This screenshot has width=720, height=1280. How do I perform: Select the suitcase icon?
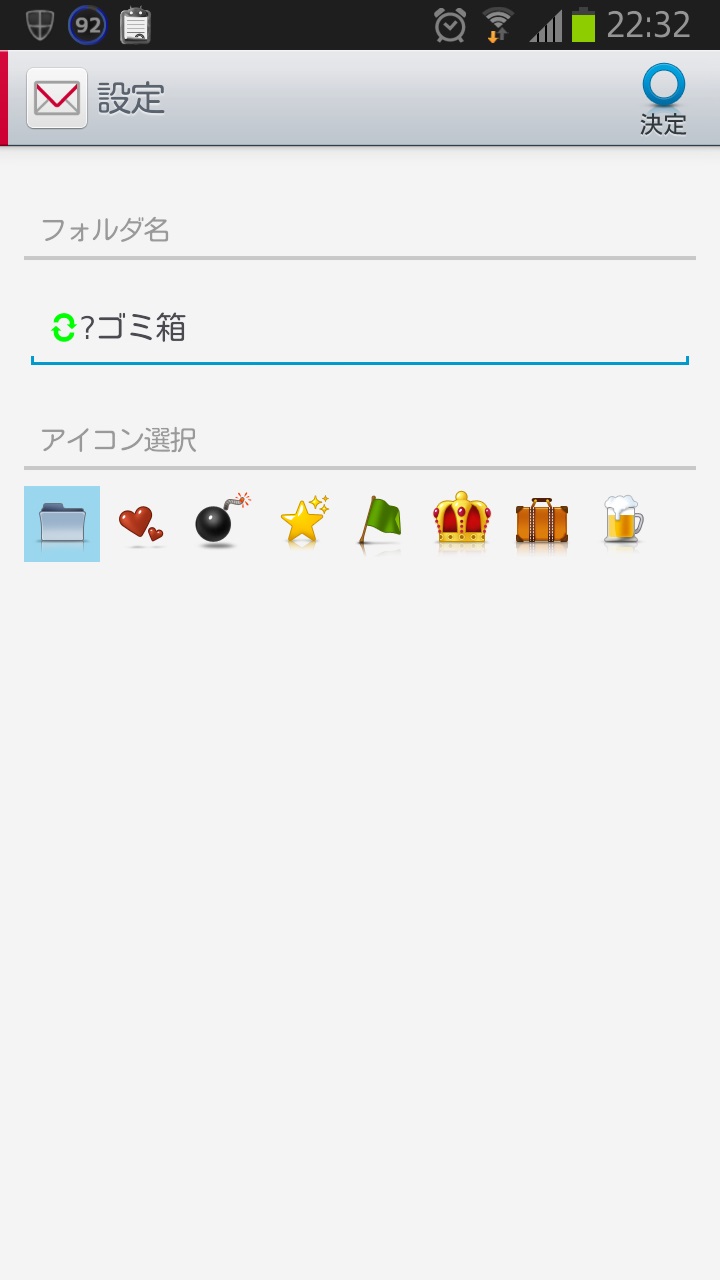(542, 523)
